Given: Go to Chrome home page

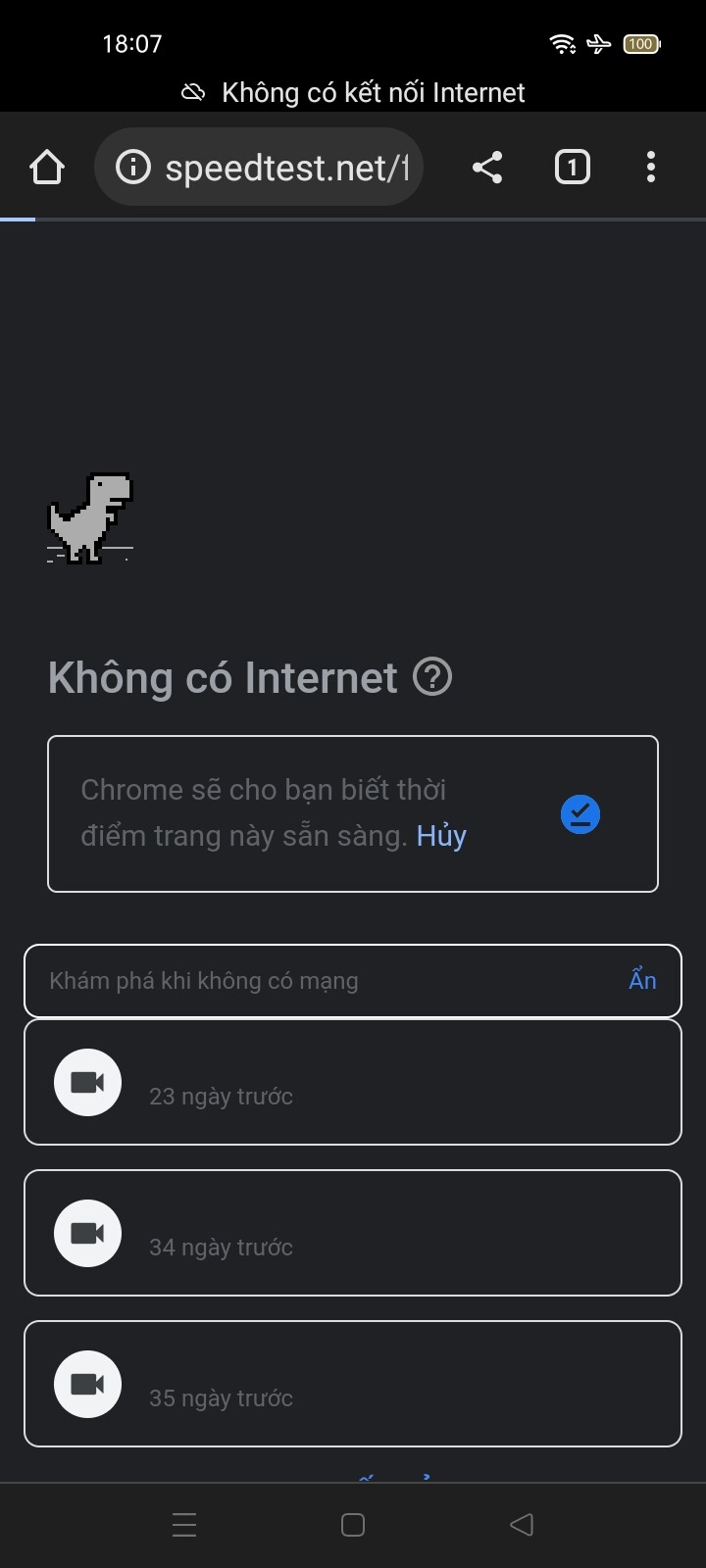Looking at the screenshot, I should (x=46, y=168).
